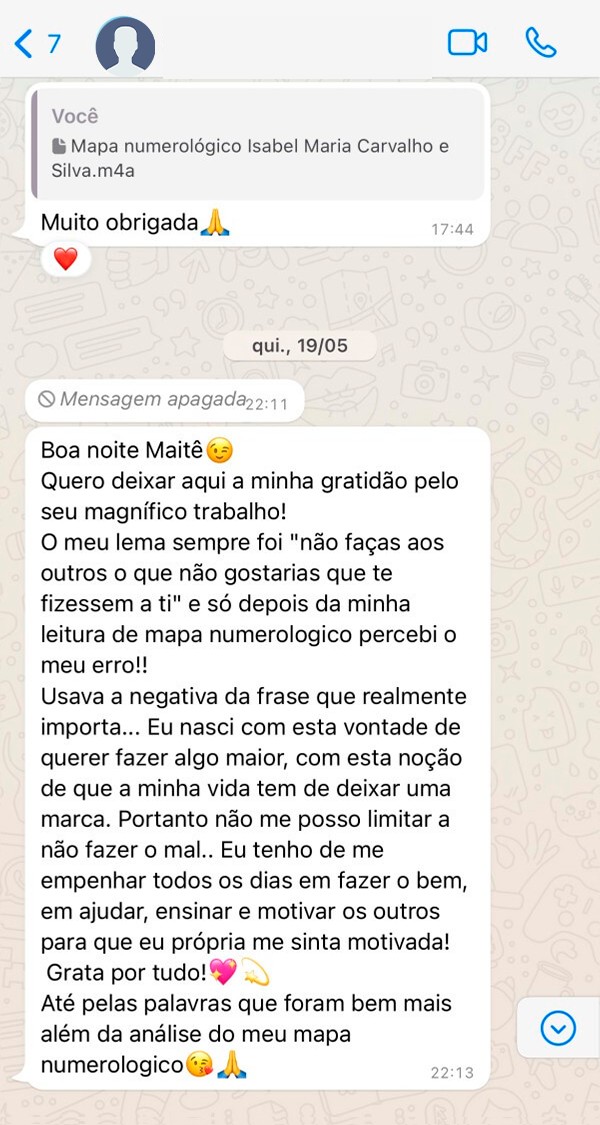Open the contact's profile picture
This screenshot has width=600, height=1125.
click(125, 45)
